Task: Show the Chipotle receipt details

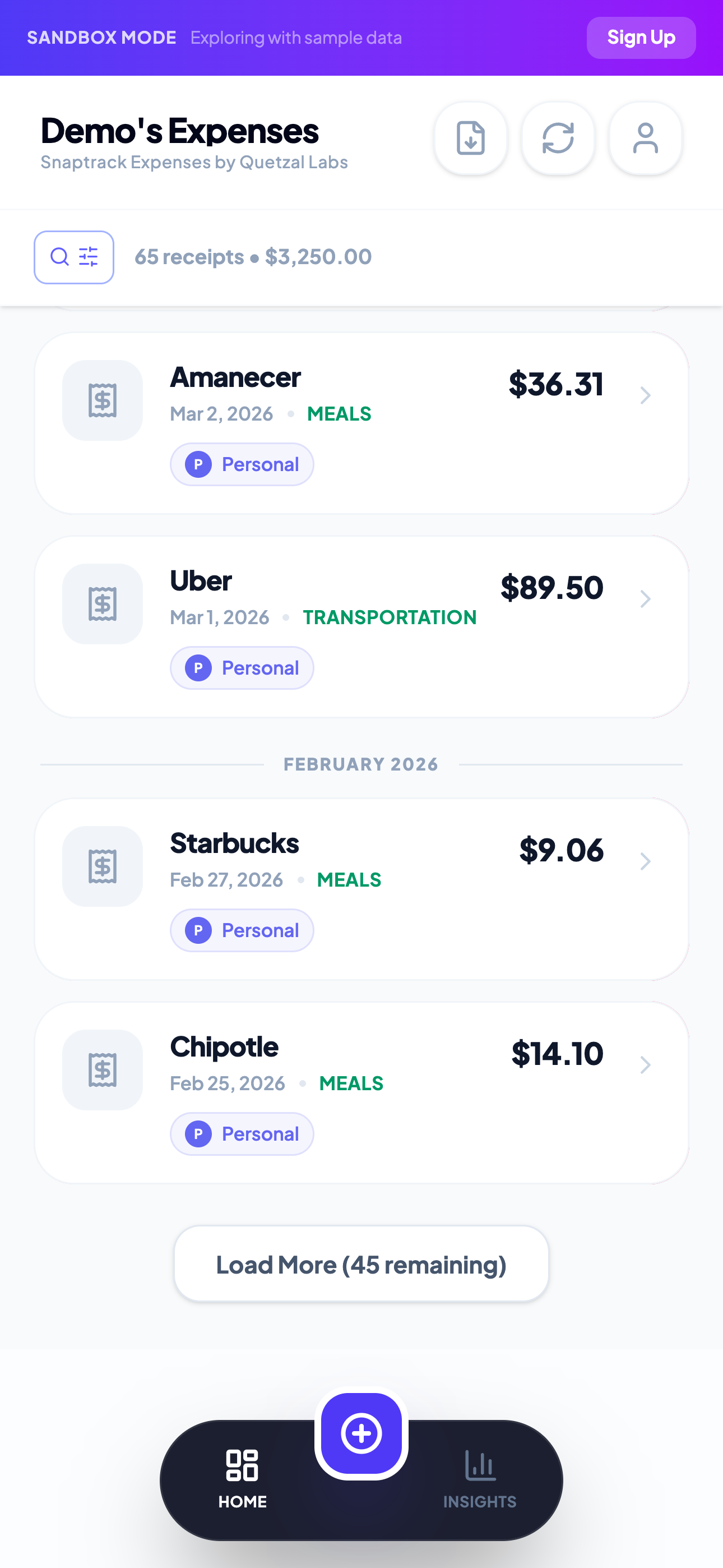Action: click(361, 1092)
